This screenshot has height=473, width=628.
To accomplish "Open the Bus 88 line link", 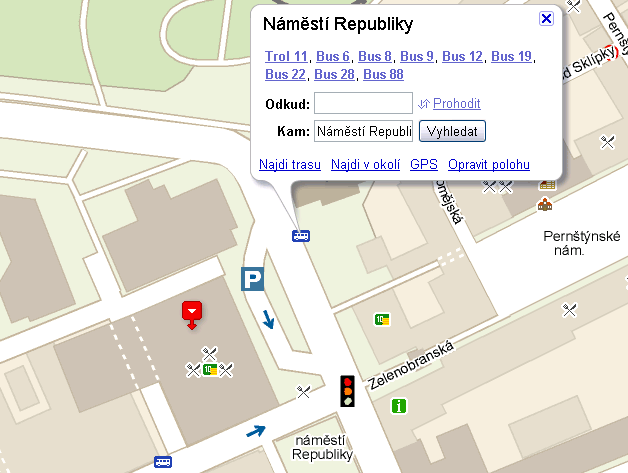I will [x=383, y=74].
